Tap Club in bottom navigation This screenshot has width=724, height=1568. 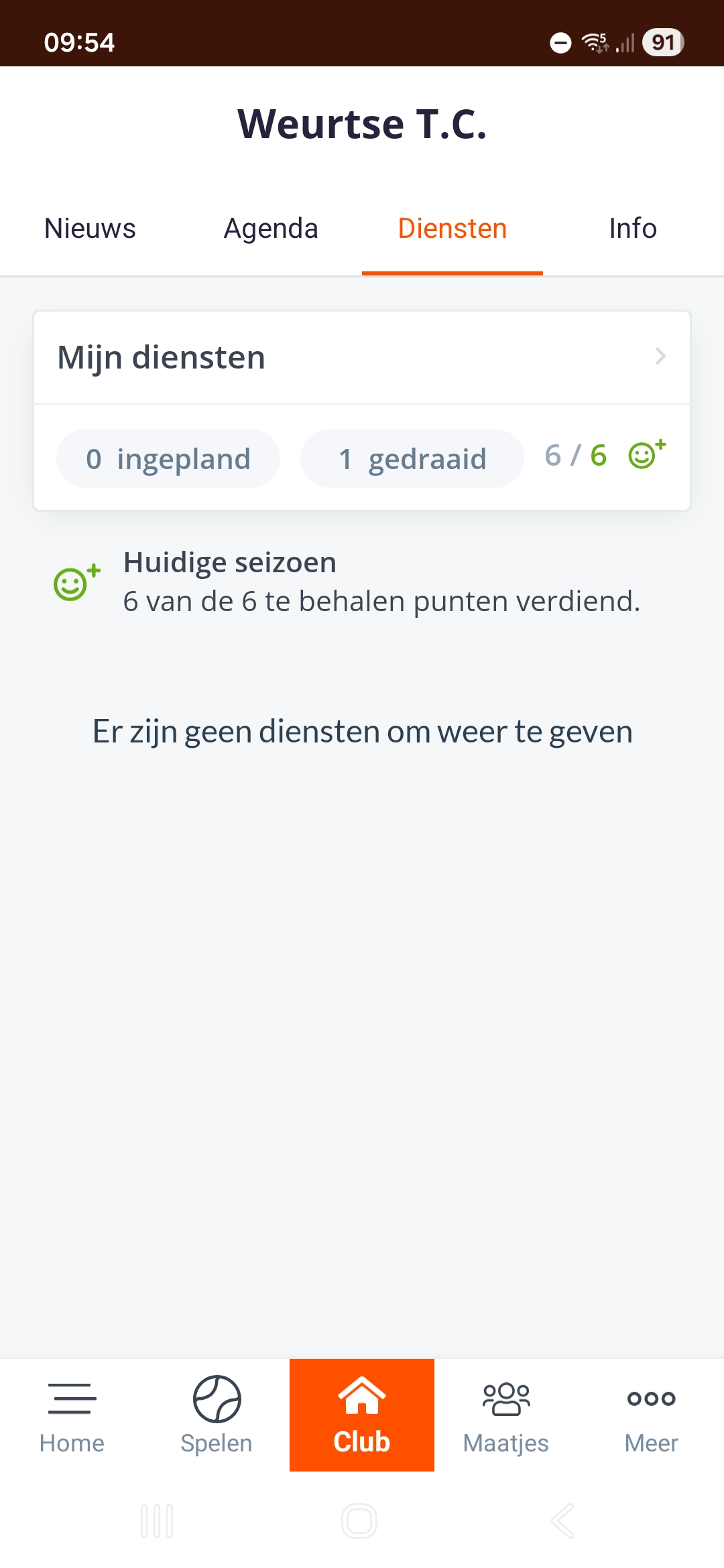[x=362, y=1415]
